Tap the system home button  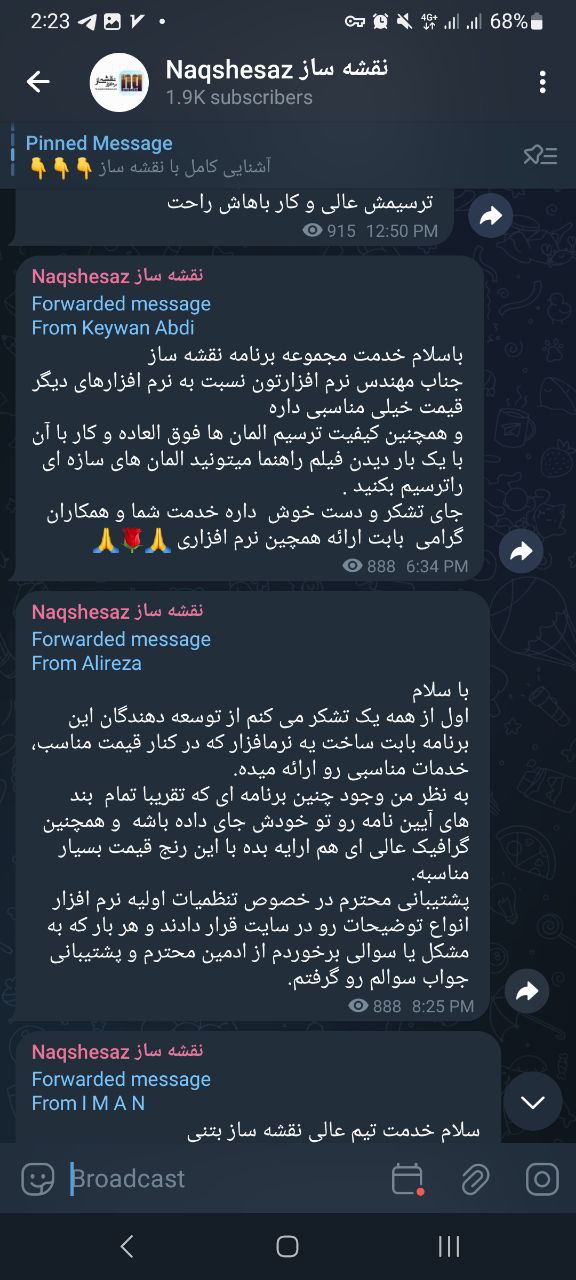tap(287, 1246)
